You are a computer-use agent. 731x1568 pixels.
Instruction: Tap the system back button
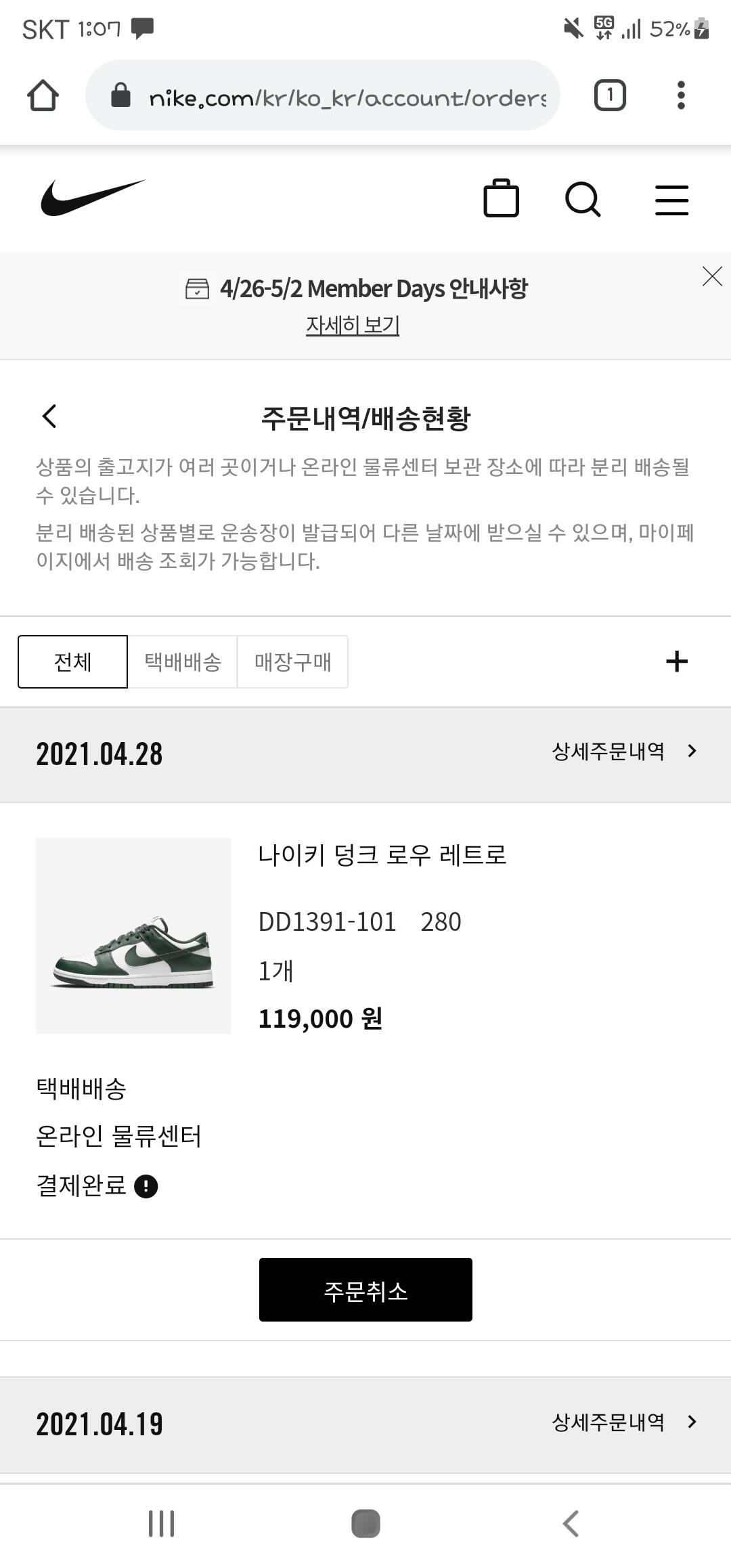tap(571, 1523)
